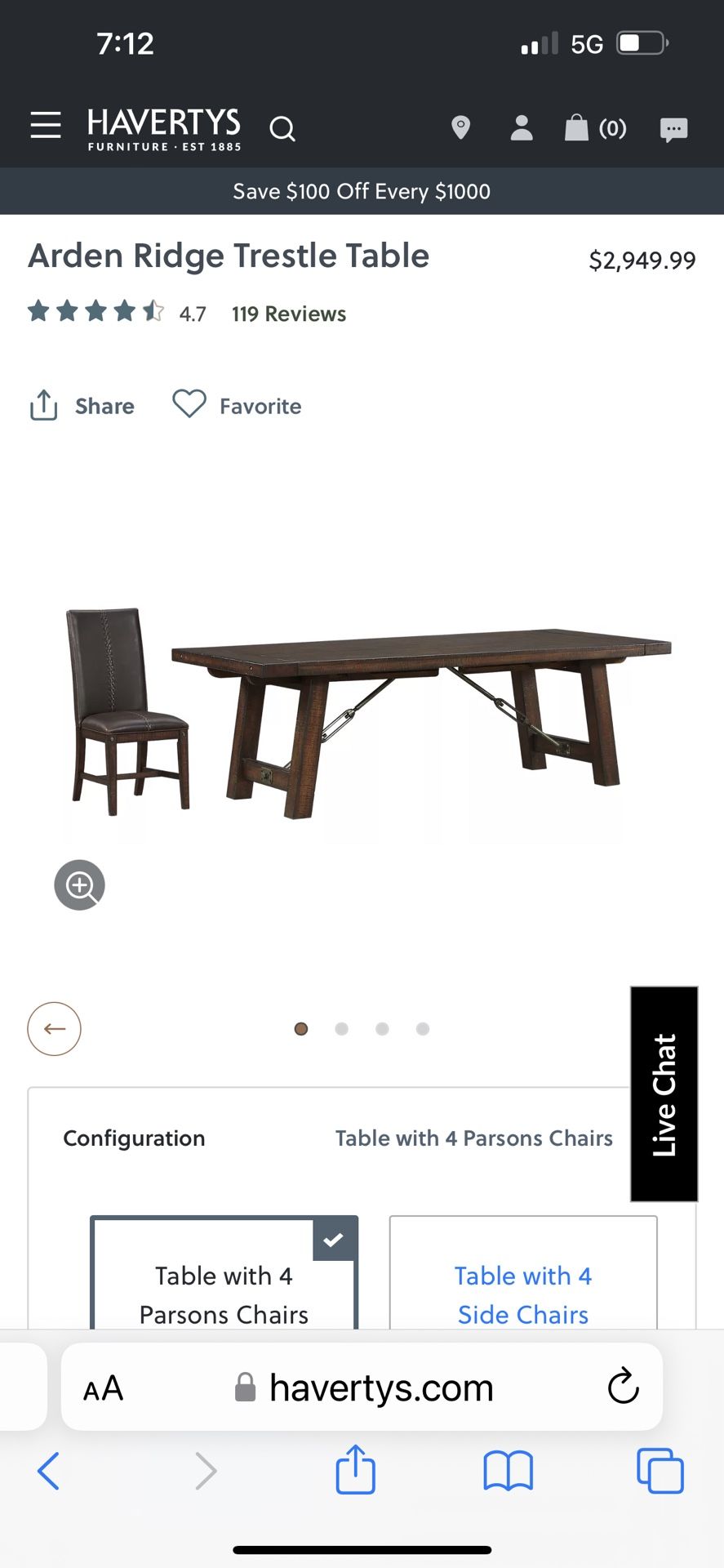Click the 119 Reviews link
This screenshot has height=1568, width=724.
pyautogui.click(x=288, y=313)
